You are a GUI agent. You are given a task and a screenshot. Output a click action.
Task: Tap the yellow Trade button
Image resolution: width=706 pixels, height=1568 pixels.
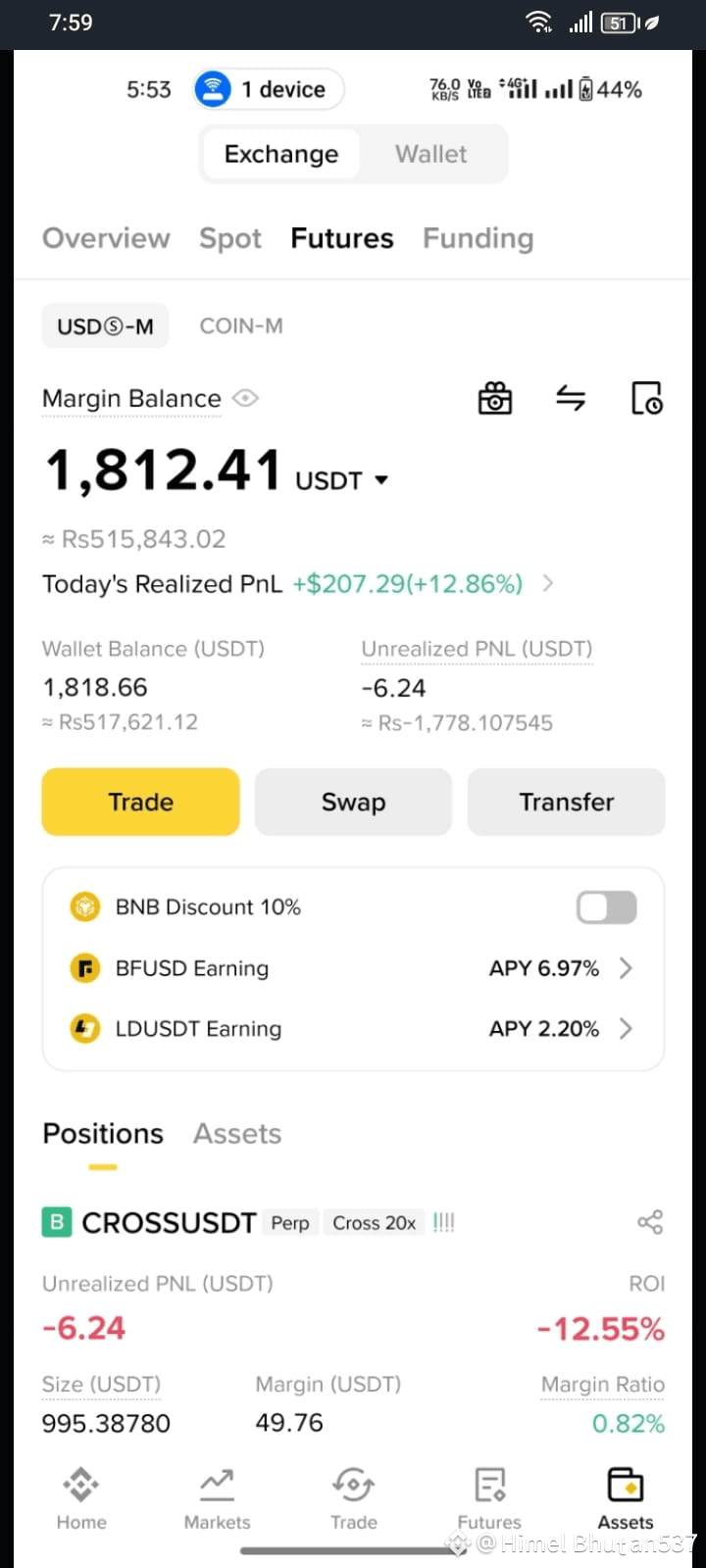[x=140, y=802]
